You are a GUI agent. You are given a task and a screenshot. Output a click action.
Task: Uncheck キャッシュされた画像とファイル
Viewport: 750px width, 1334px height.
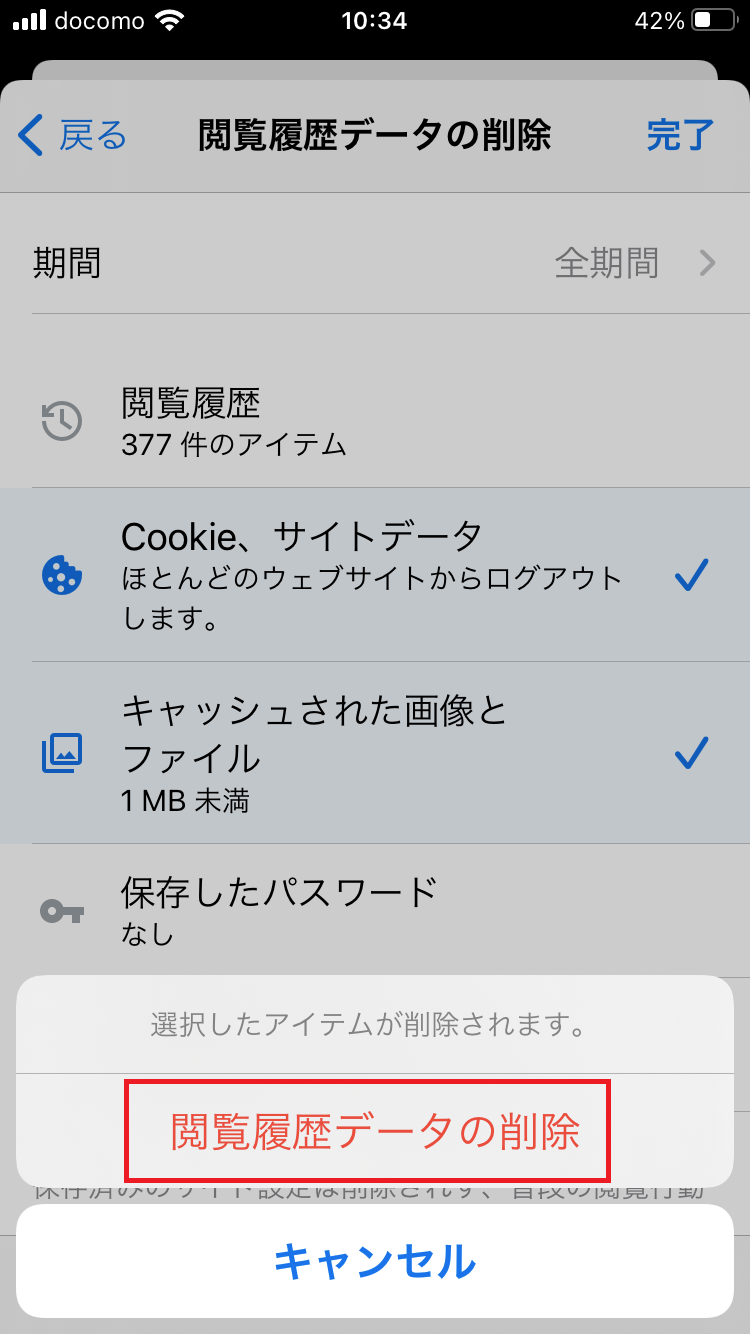(x=375, y=753)
